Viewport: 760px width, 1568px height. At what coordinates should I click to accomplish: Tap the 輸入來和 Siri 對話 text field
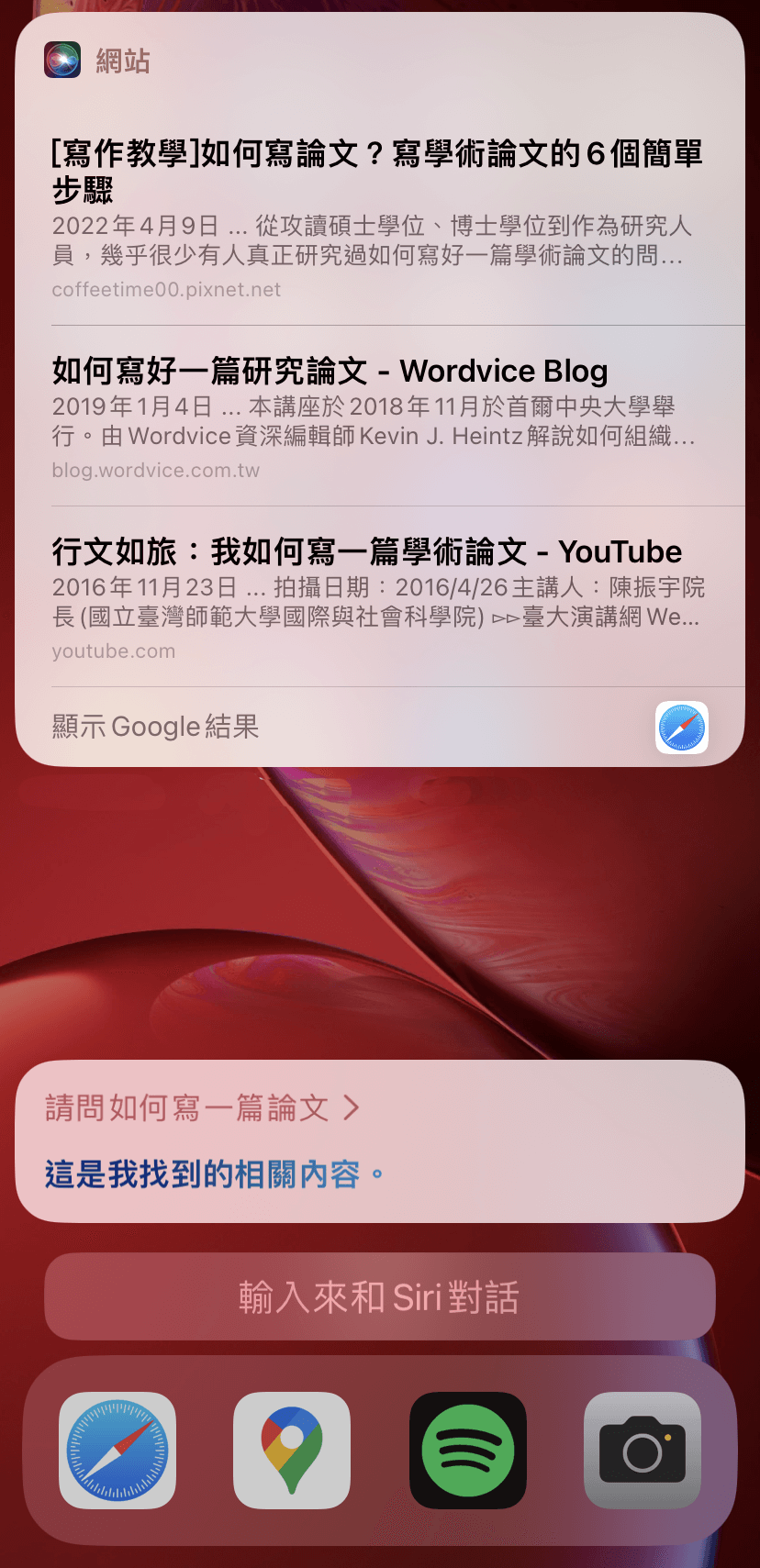(x=379, y=1297)
